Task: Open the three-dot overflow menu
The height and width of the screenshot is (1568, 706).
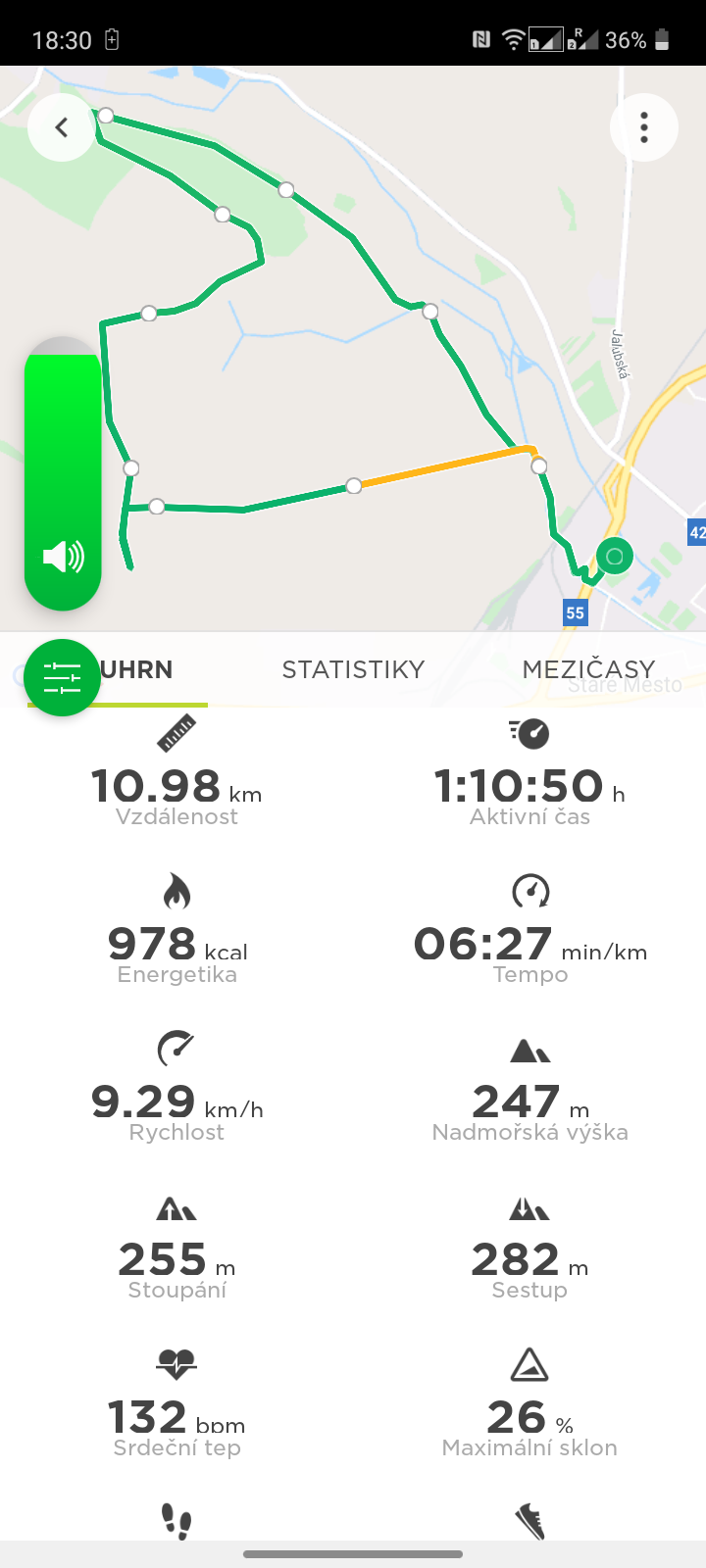Action: (643, 127)
